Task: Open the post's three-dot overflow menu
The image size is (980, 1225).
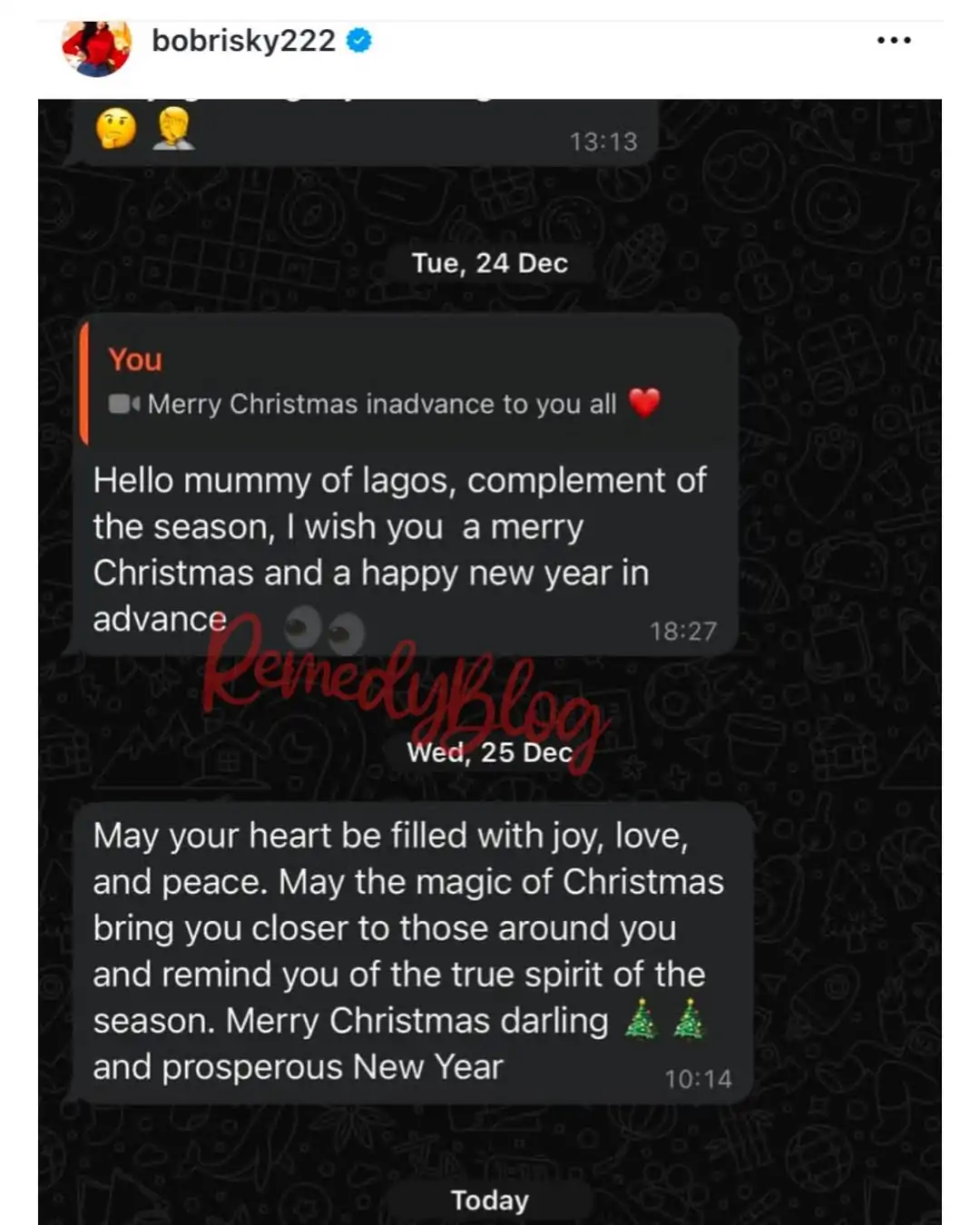Action: [894, 41]
